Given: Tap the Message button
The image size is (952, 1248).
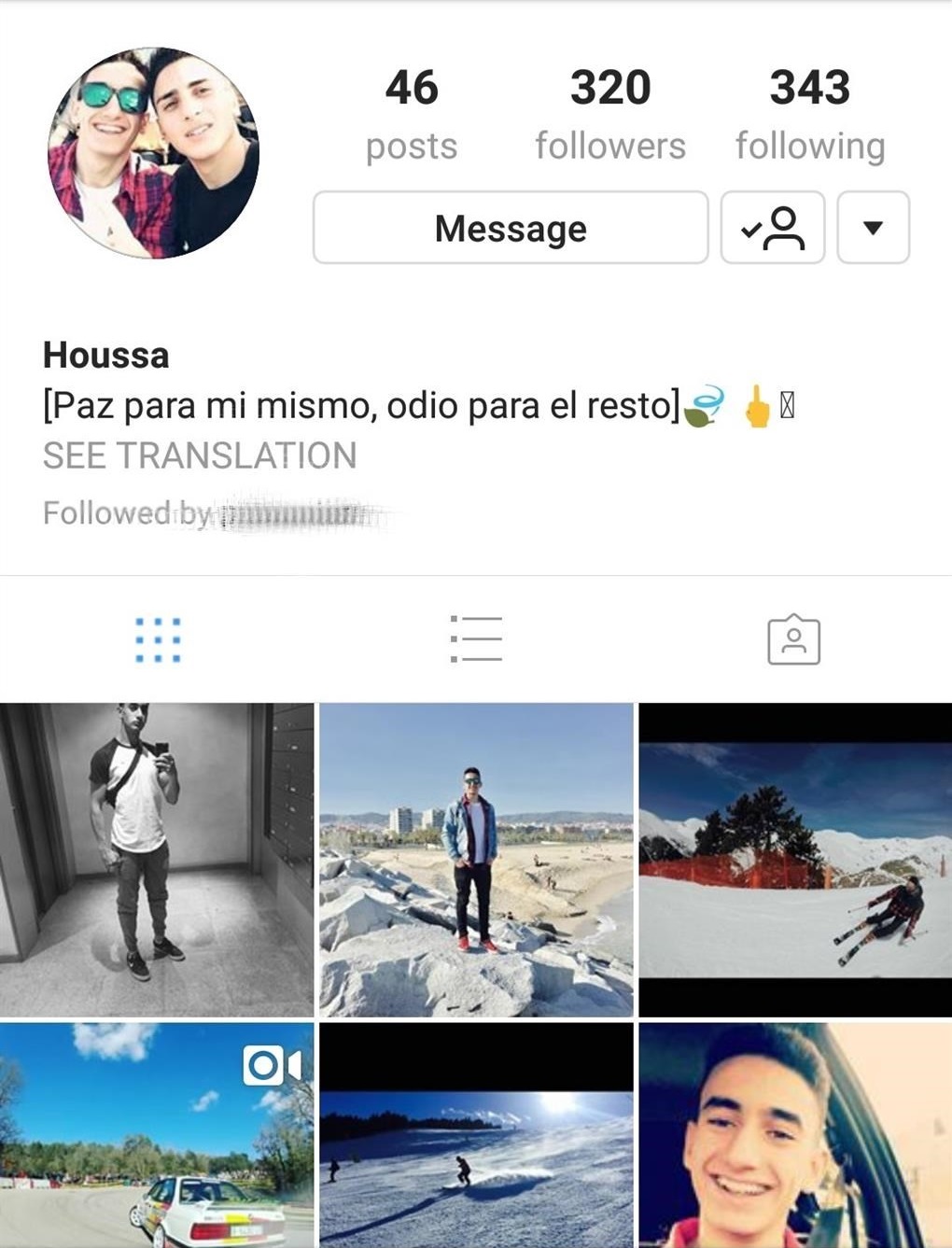Looking at the screenshot, I should [511, 228].
